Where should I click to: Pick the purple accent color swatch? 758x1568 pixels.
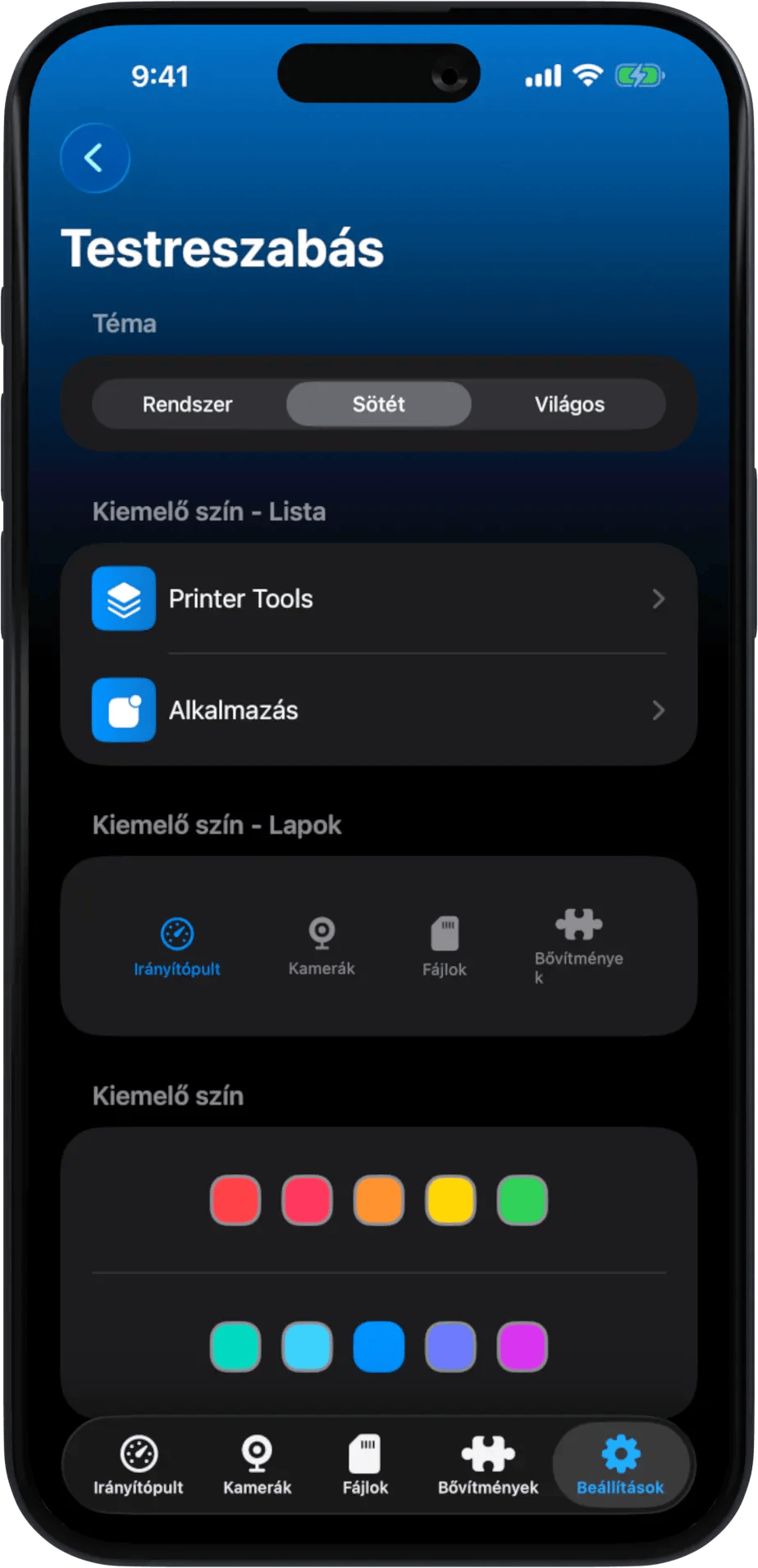coord(522,1347)
